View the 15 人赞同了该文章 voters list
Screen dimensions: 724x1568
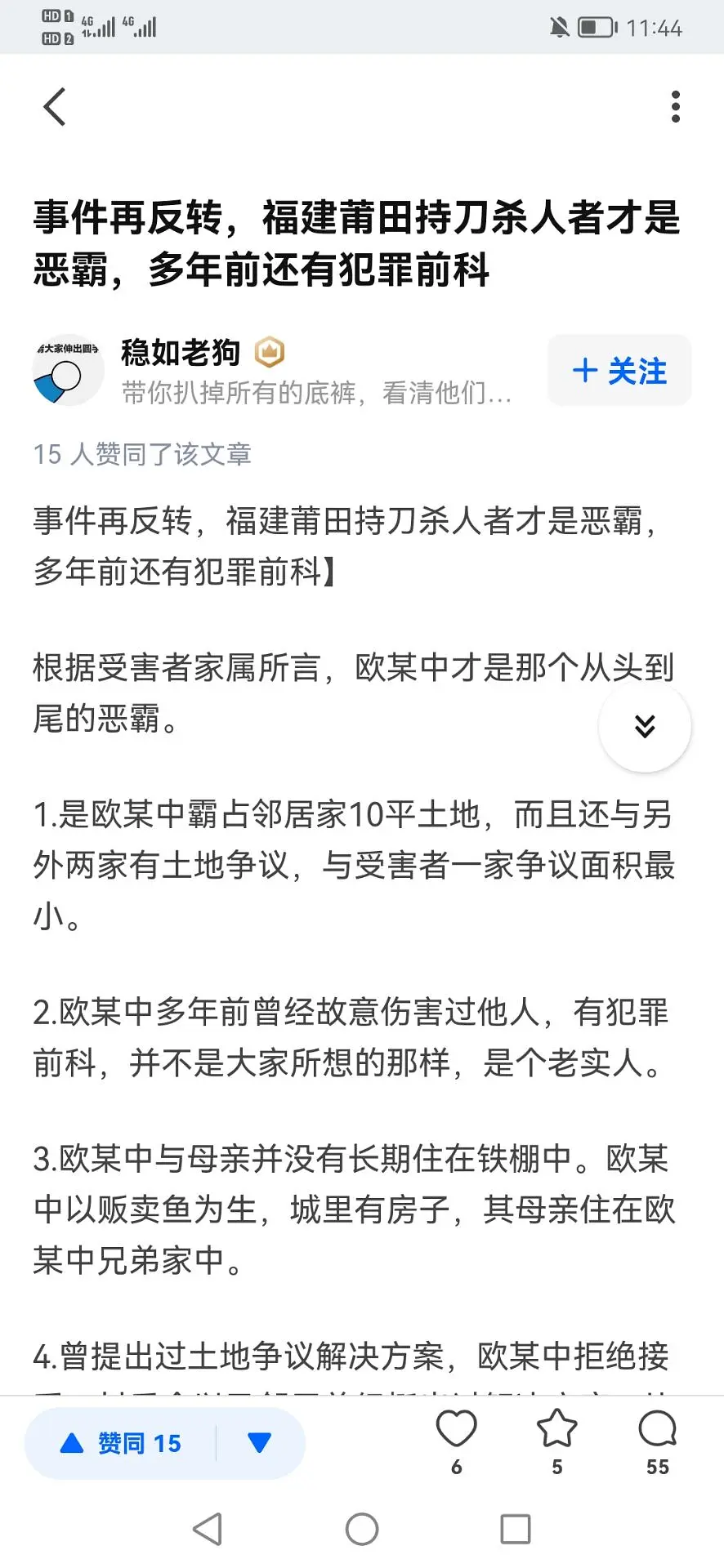(142, 454)
